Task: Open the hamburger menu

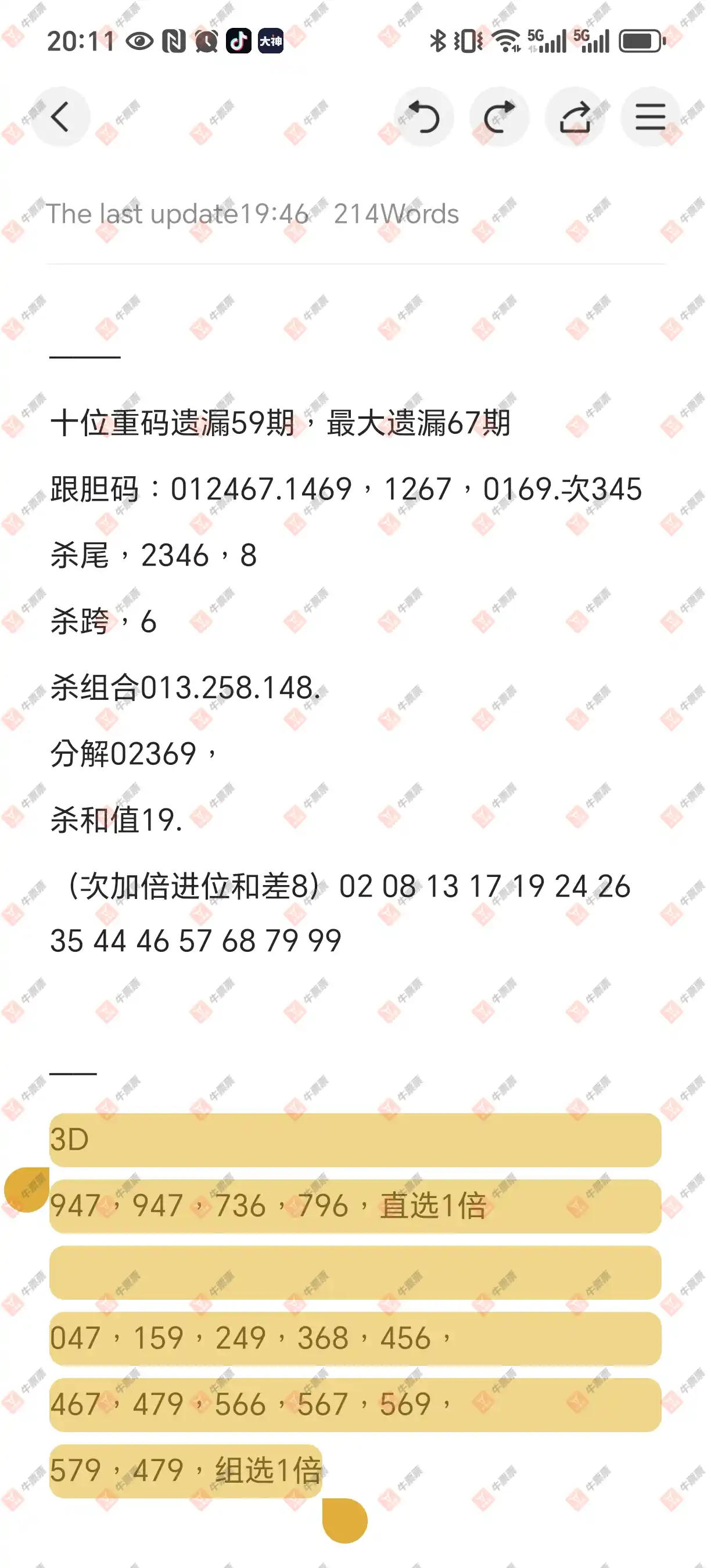Action: pos(649,116)
